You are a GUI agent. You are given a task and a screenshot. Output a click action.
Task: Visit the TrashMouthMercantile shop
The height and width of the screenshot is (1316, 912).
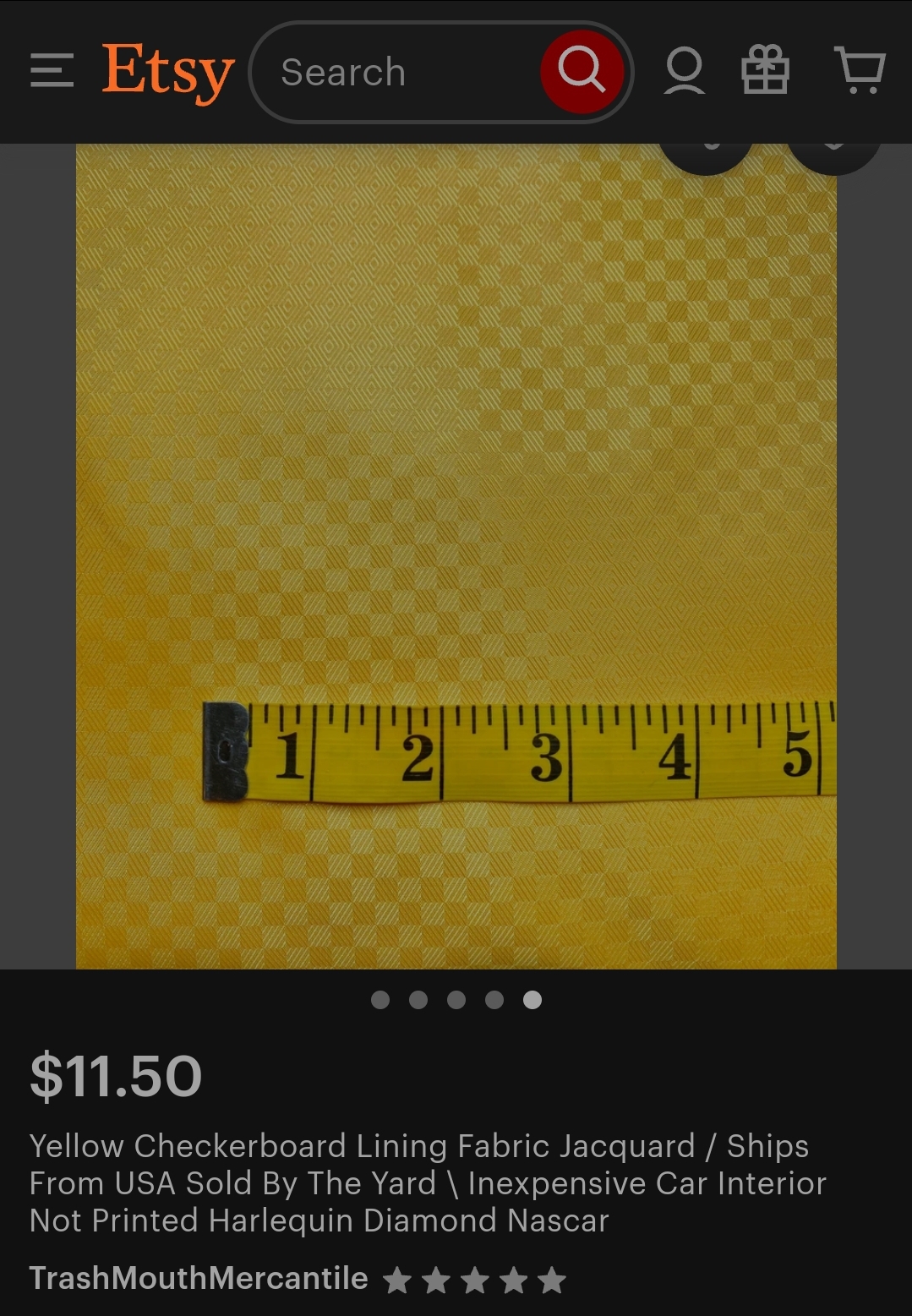click(199, 1278)
